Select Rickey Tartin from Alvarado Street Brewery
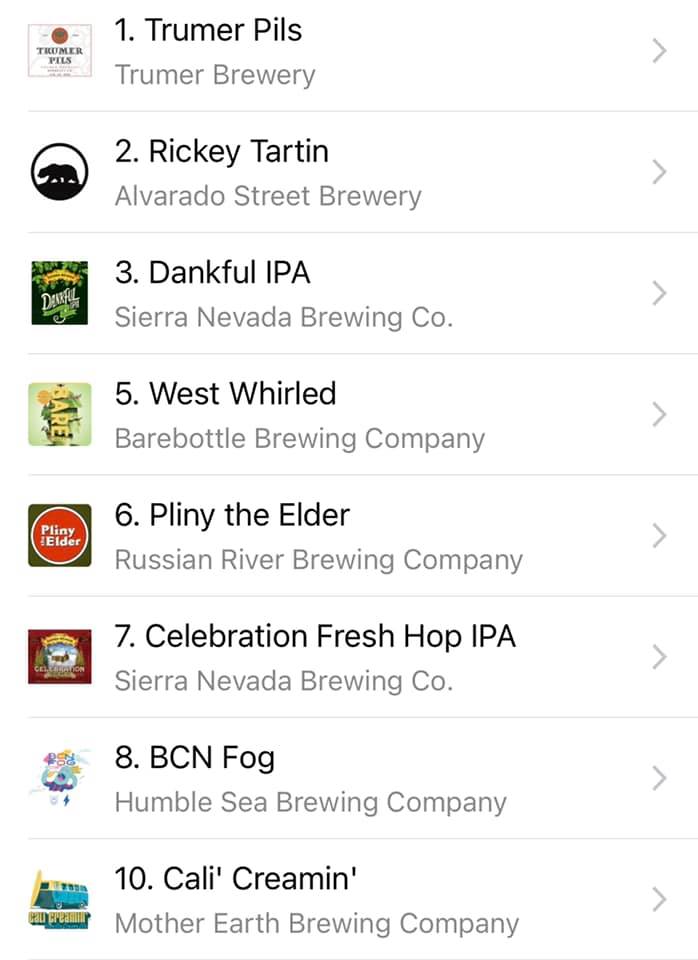 pos(348,172)
